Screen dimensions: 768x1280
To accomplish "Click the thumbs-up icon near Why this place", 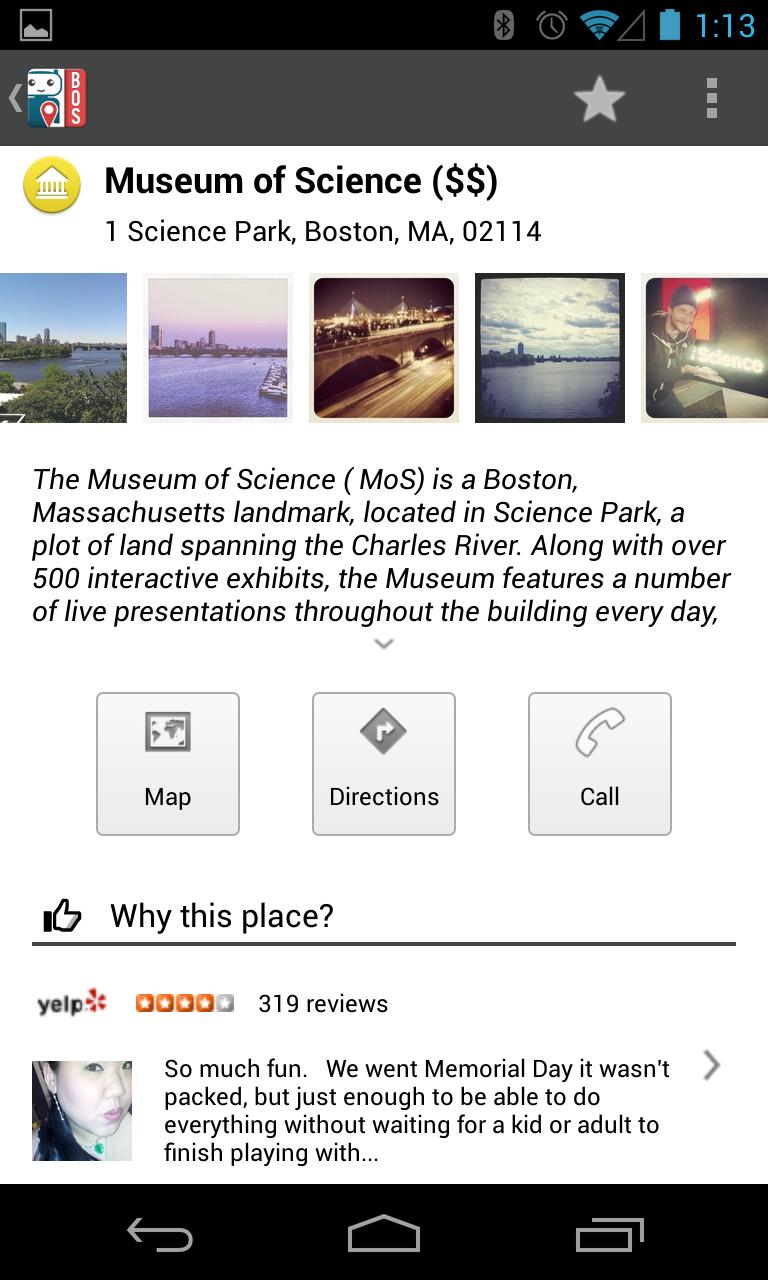I will (x=63, y=914).
